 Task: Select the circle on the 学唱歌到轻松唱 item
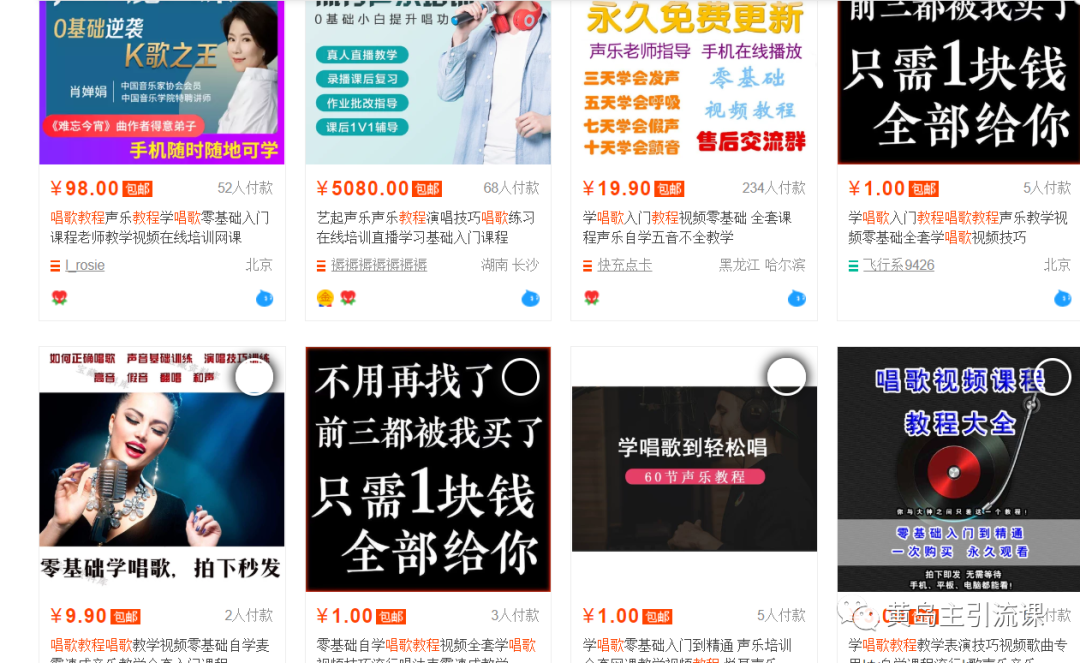[786, 377]
